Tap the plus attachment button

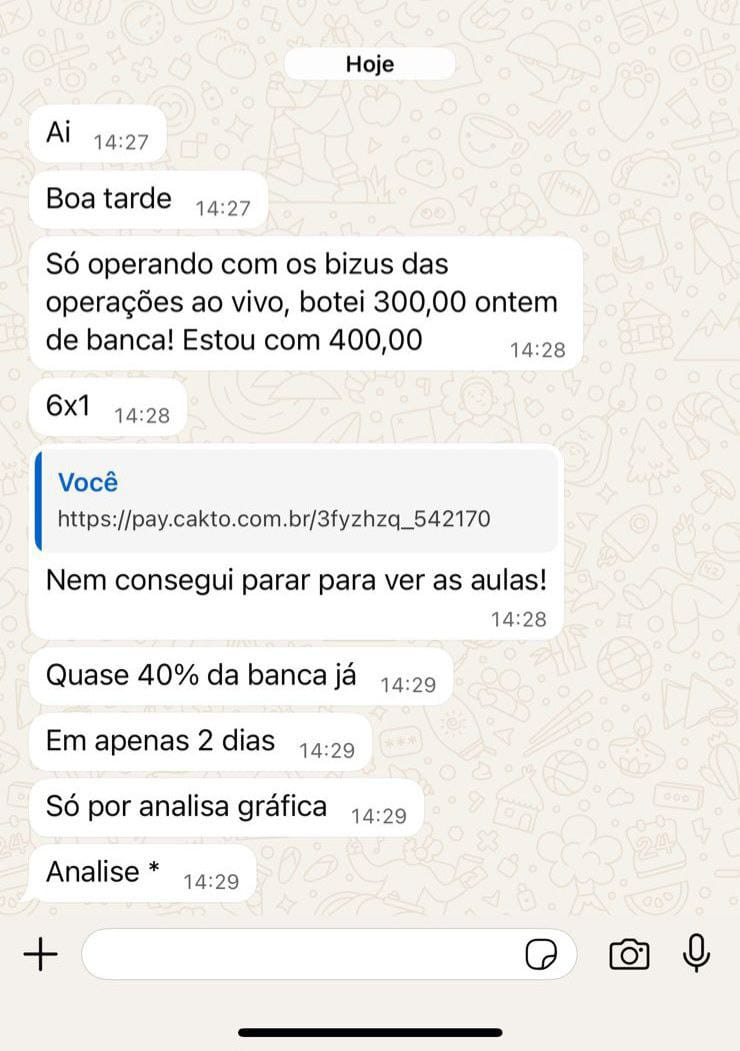[x=40, y=955]
